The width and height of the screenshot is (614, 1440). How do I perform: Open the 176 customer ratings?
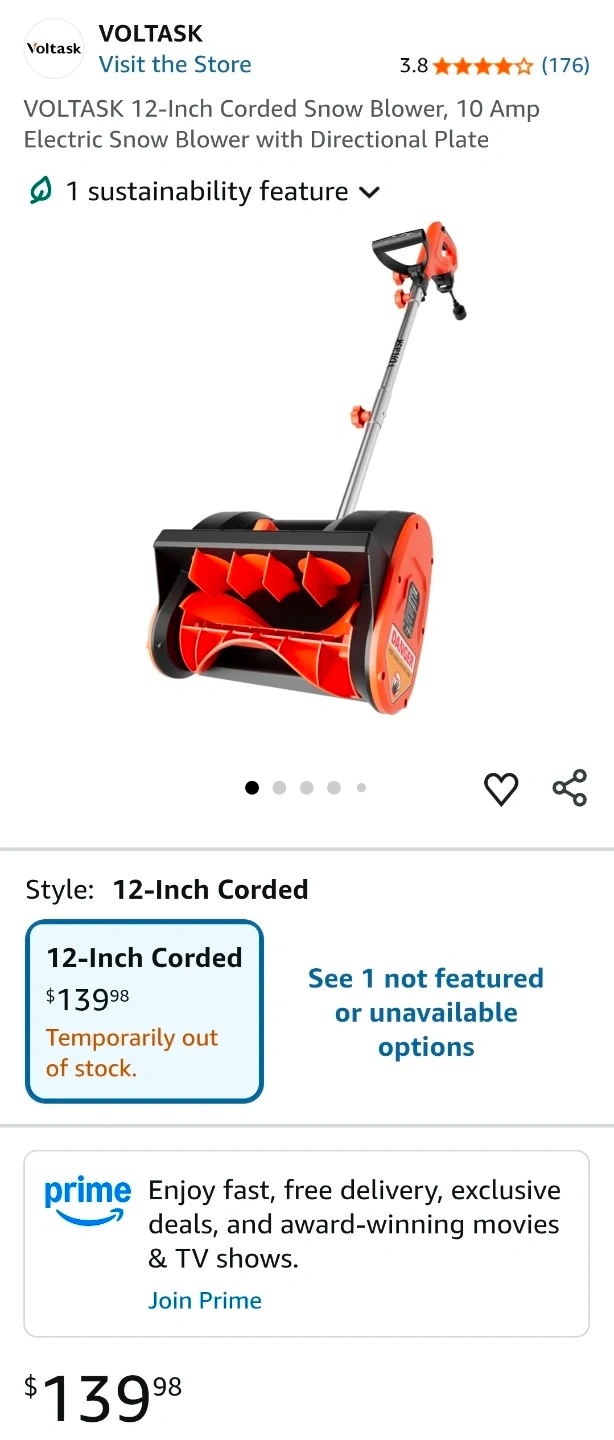565,66
